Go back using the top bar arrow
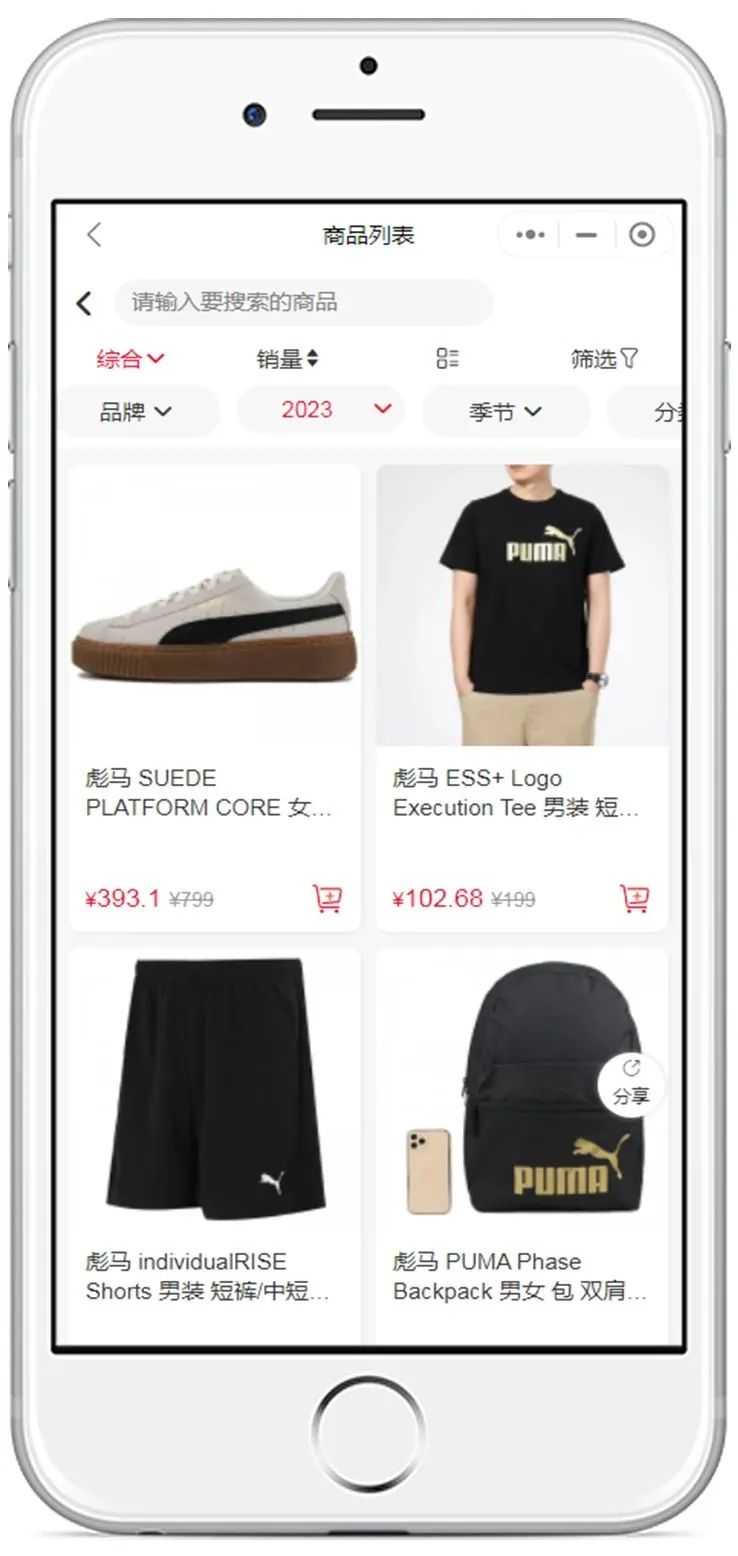This screenshot has height=1556, width=738. click(94, 235)
